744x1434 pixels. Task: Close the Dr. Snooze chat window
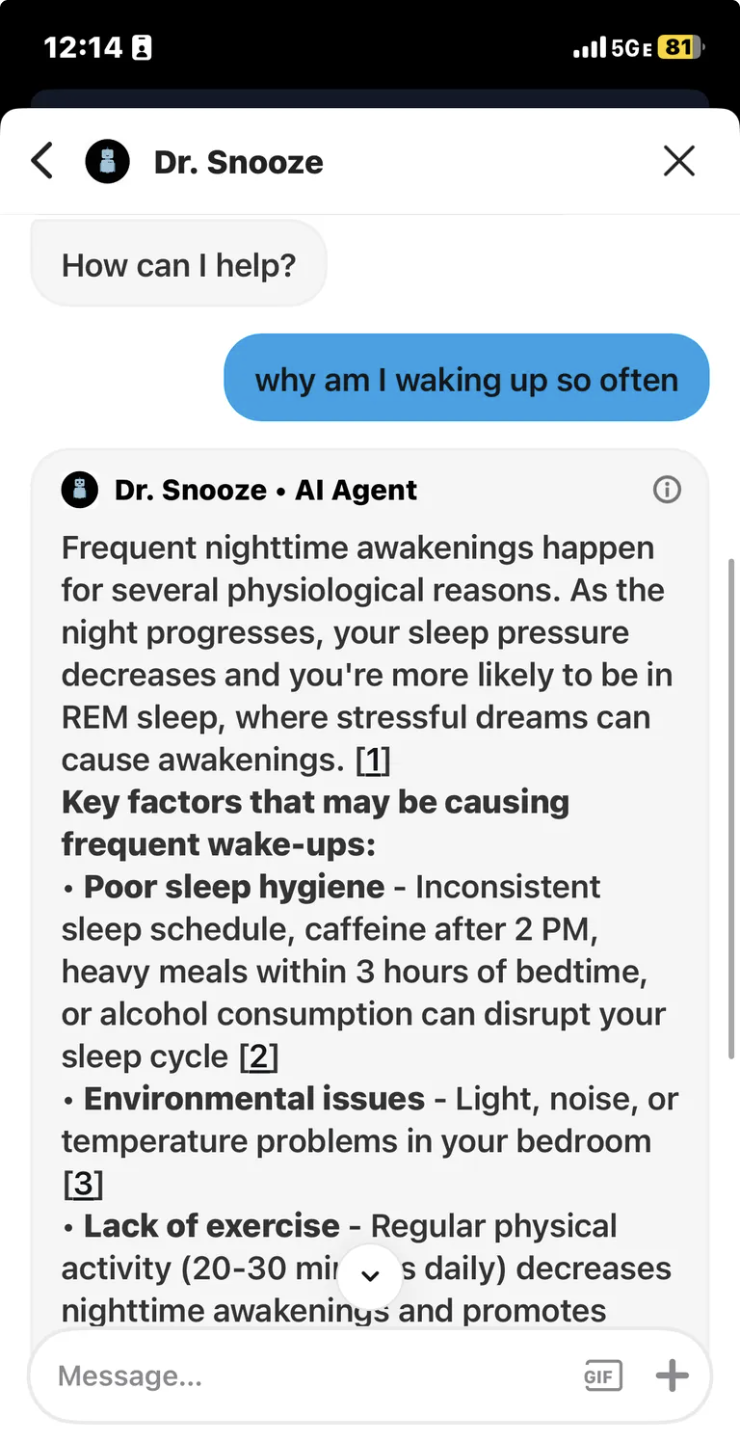pos(679,161)
